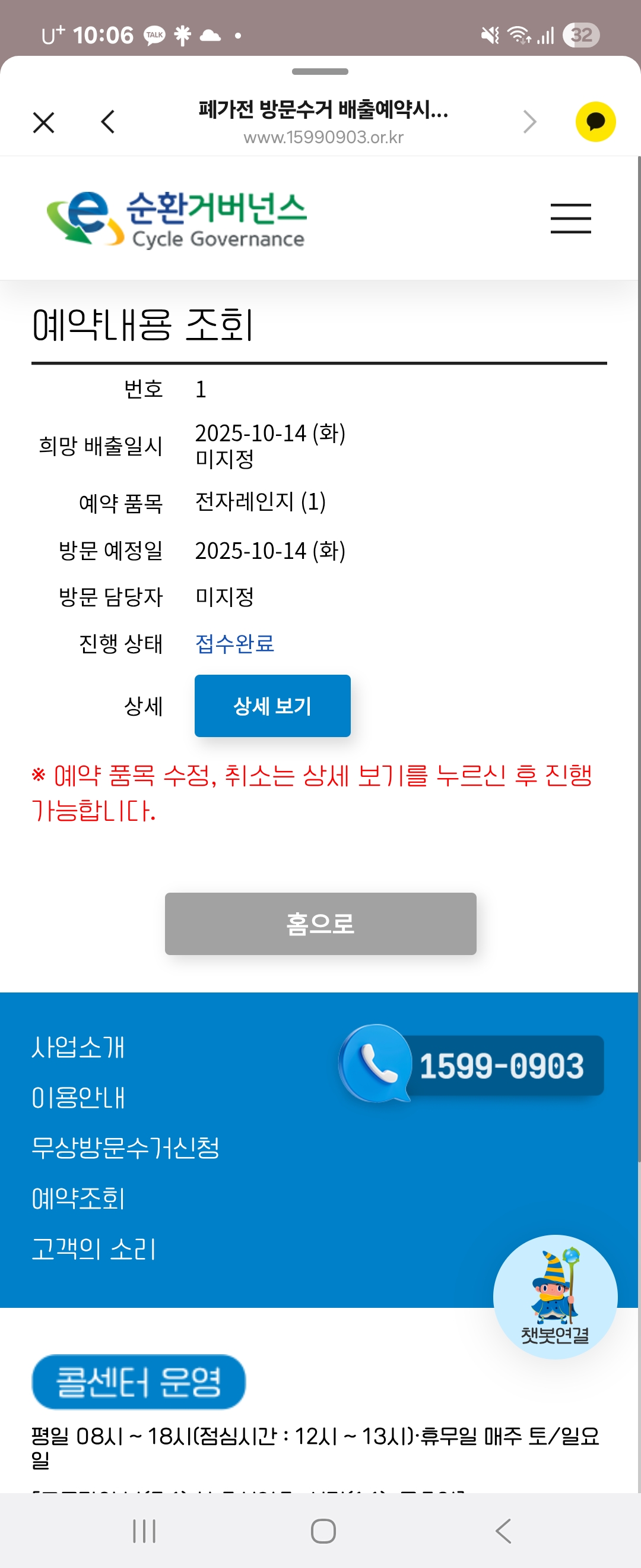This screenshot has height=1568, width=641.
Task: Call the 1599-0903 phone number
Action: click(471, 1064)
